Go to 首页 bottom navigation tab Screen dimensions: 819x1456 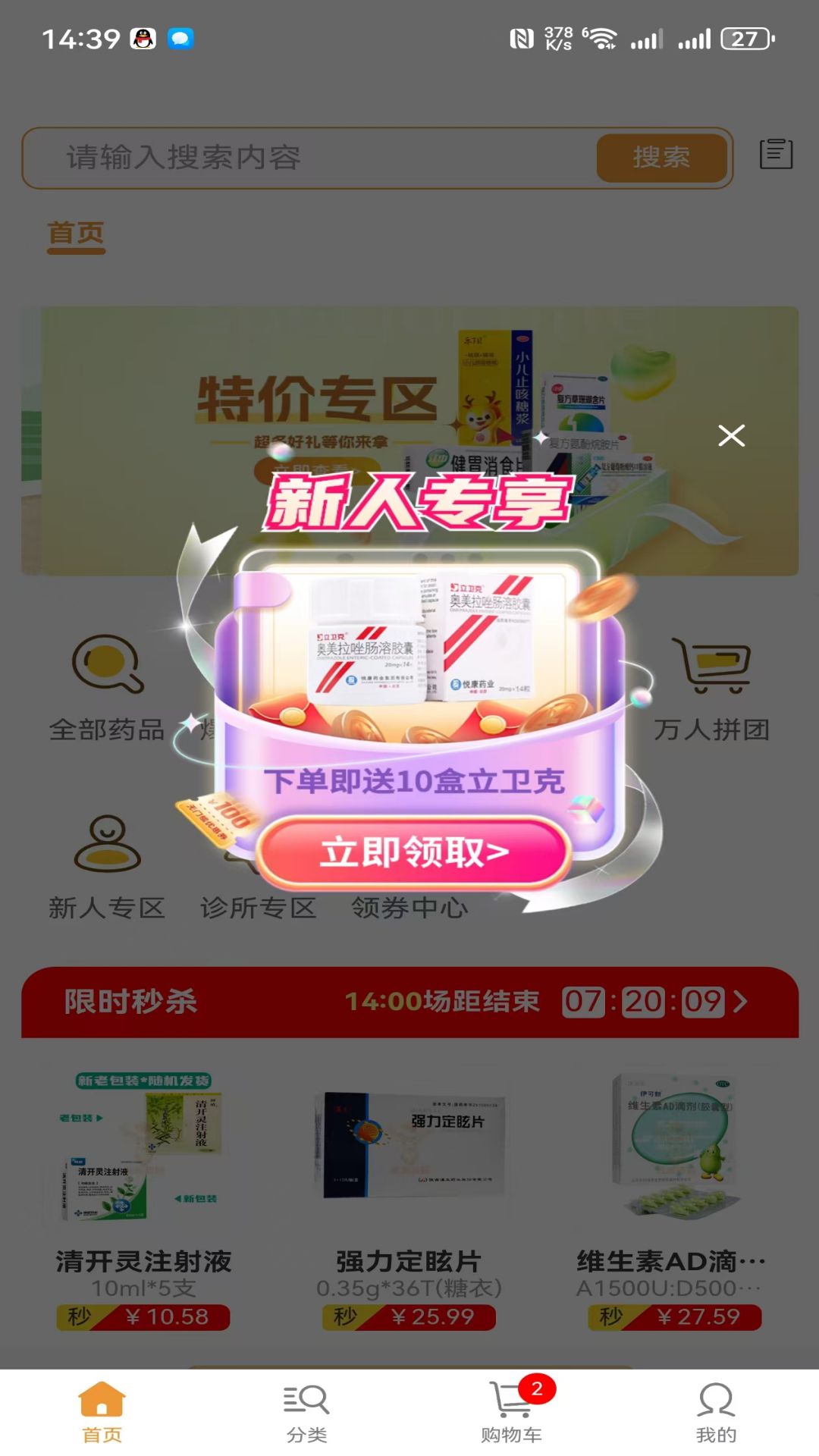click(102, 1414)
